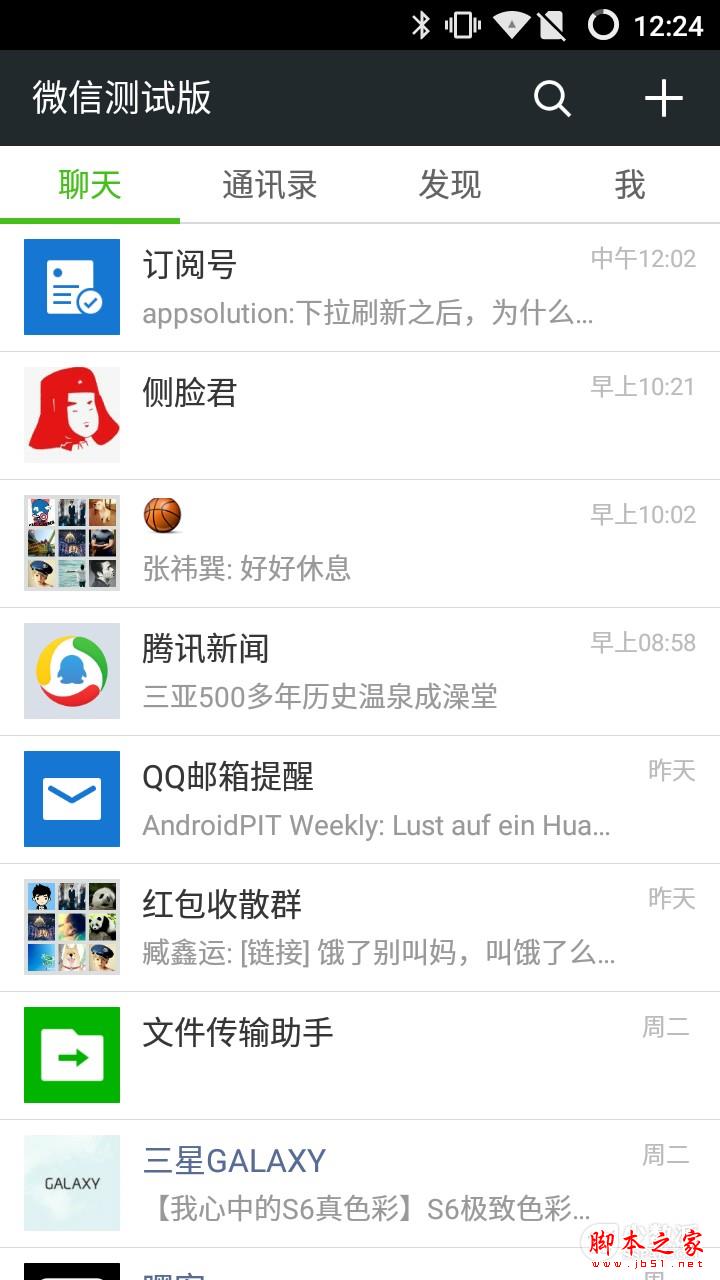Open 文件传输助手 file transfer

(x=360, y=1055)
